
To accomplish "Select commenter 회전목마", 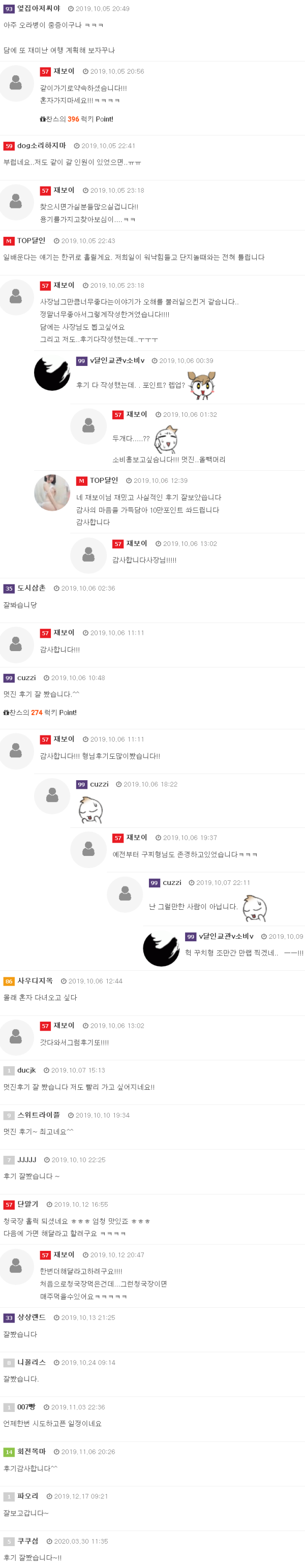I will pyautogui.click(x=31, y=1451).
